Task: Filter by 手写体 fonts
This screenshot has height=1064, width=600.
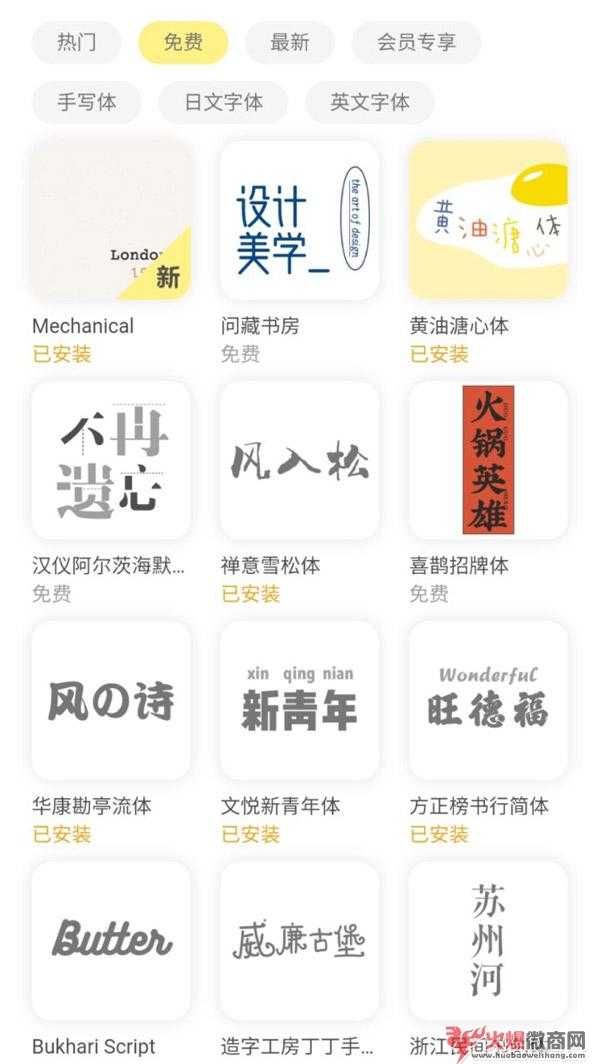Action: (86, 102)
